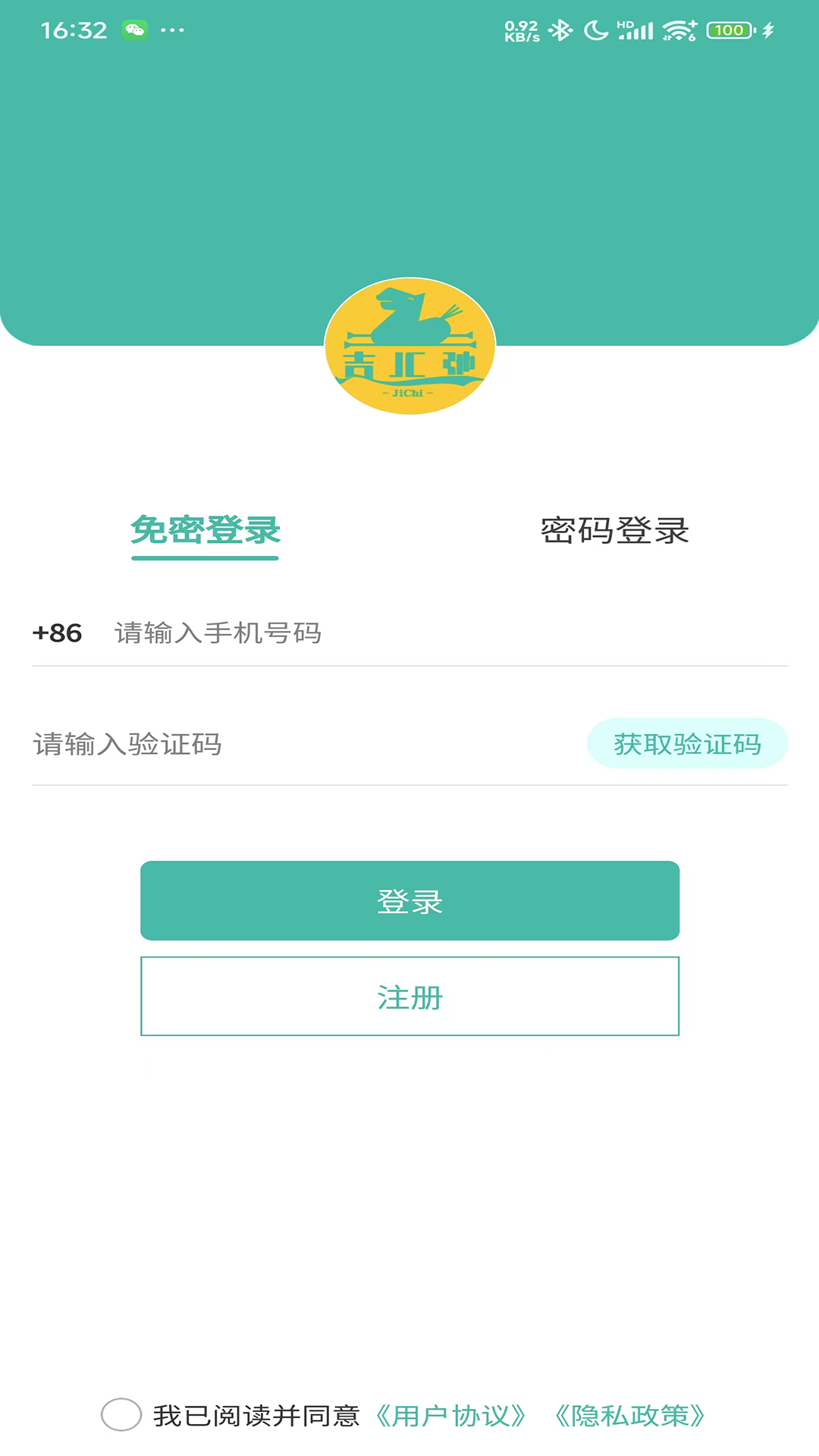Viewport: 819px width, 1456px height.
Task: Request code via 获取验证码
Action: click(x=687, y=744)
